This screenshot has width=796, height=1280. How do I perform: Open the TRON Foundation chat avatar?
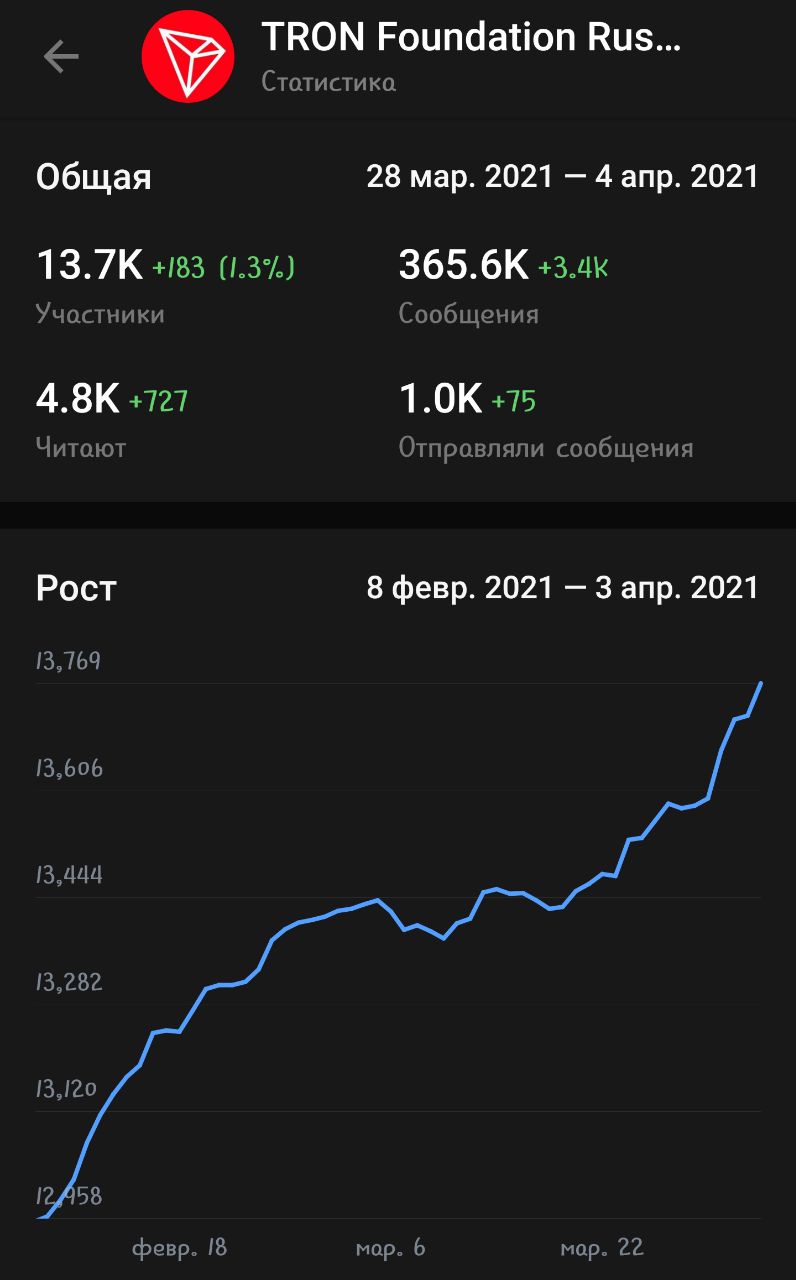(188, 57)
